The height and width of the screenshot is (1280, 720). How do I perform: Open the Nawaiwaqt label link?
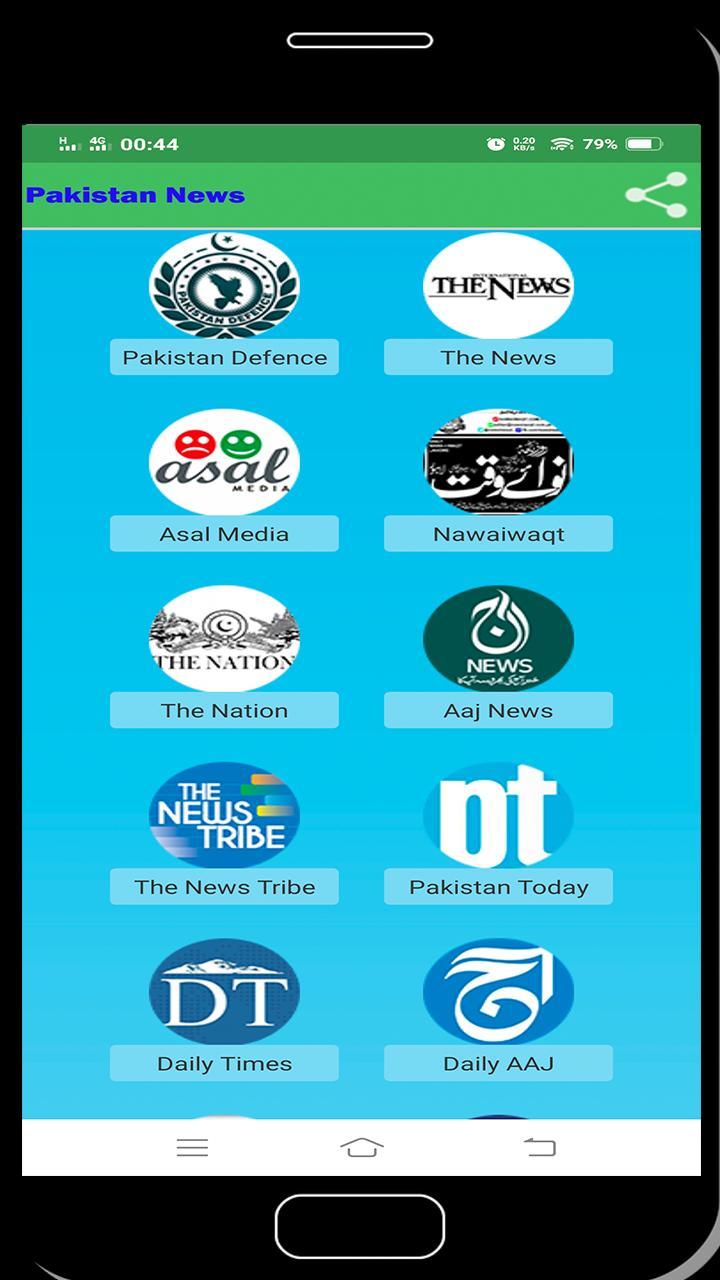pos(498,533)
